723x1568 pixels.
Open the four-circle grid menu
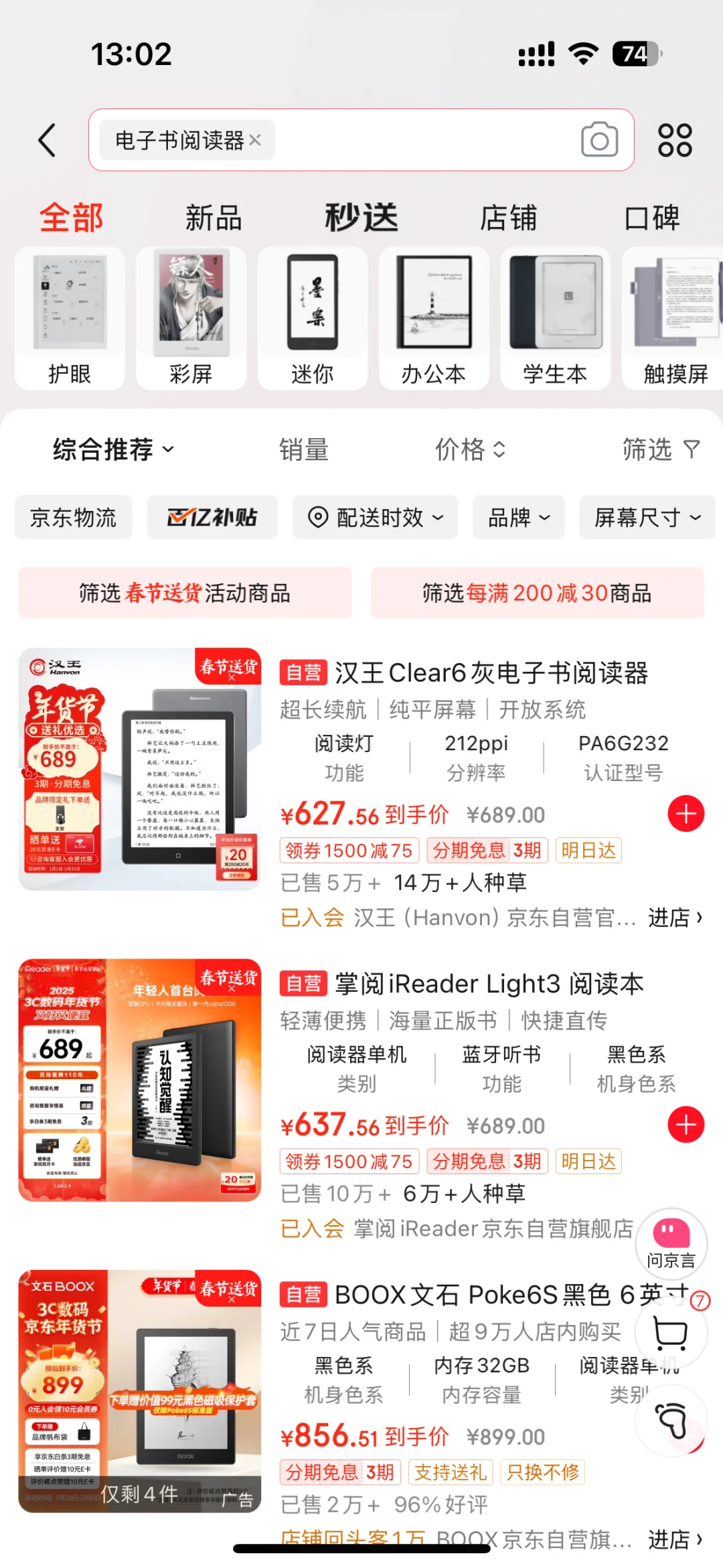675,140
